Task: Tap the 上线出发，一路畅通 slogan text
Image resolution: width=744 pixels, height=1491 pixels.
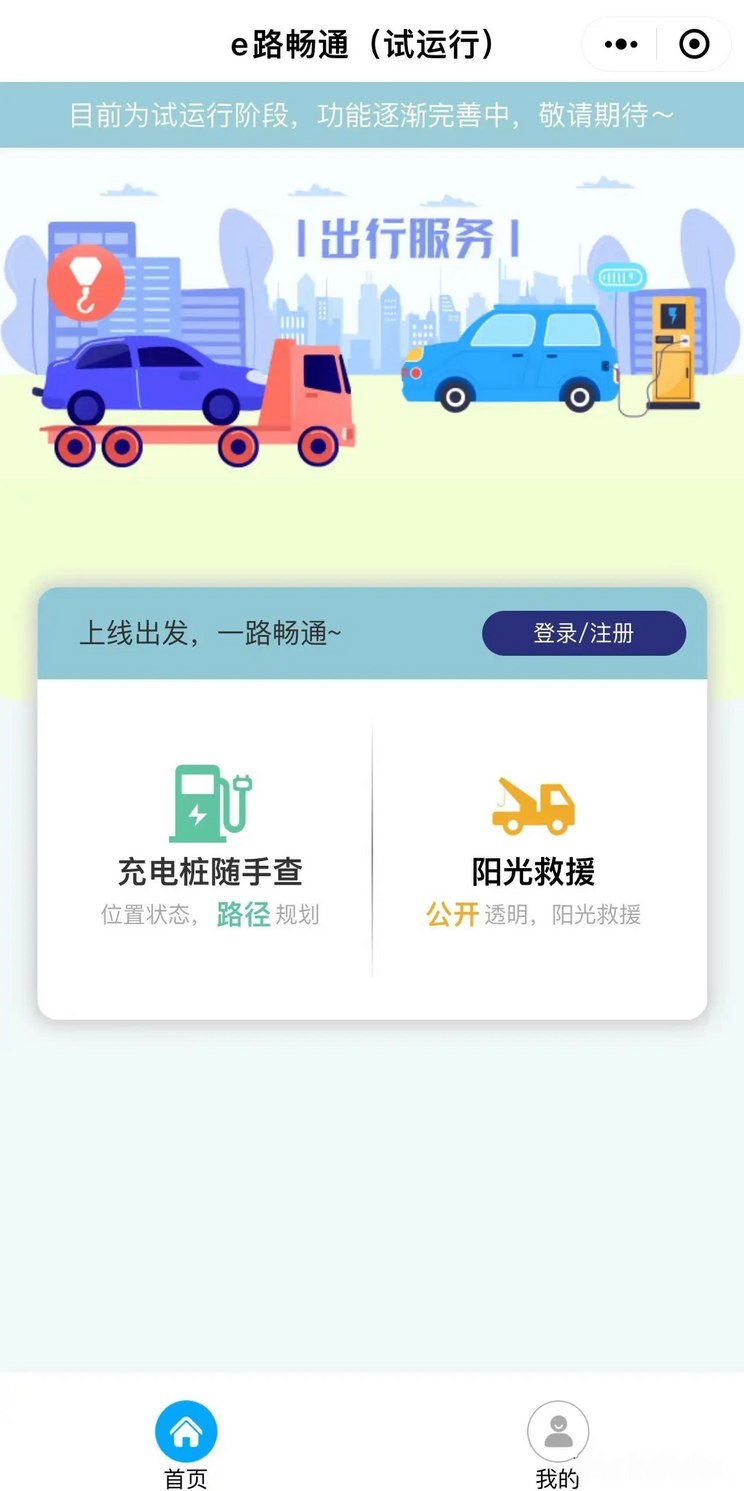Action: pyautogui.click(x=210, y=633)
